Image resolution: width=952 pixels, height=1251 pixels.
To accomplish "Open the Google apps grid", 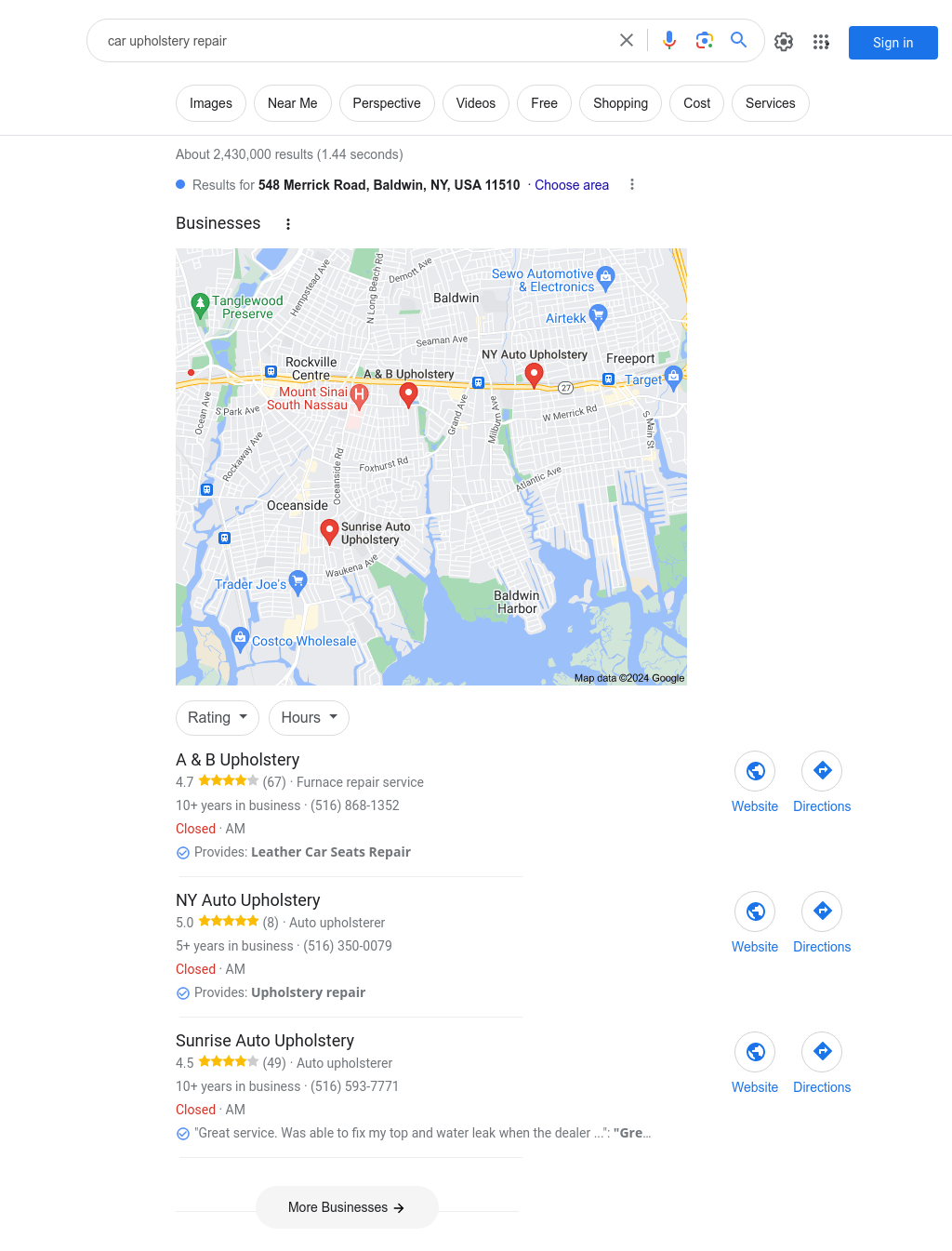I will [821, 42].
